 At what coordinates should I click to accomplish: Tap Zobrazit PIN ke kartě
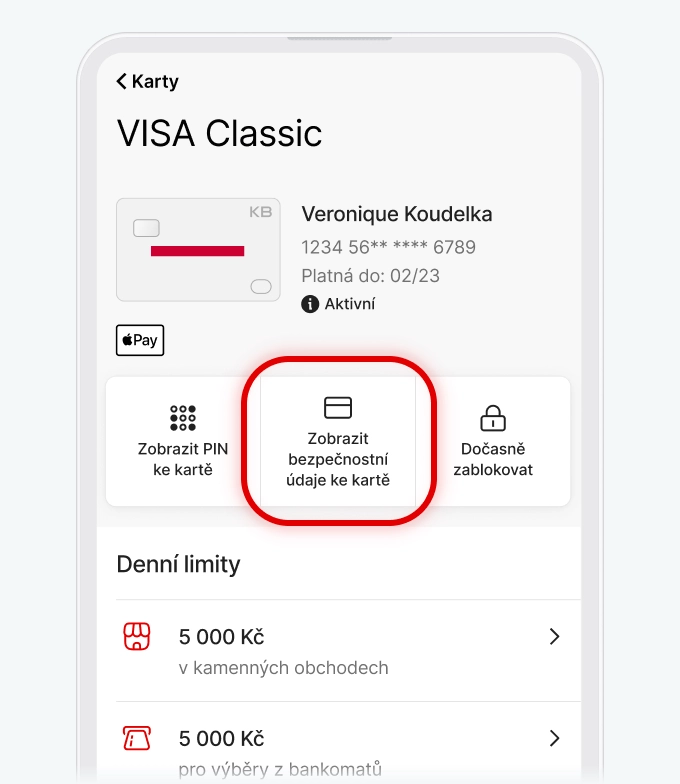183,441
